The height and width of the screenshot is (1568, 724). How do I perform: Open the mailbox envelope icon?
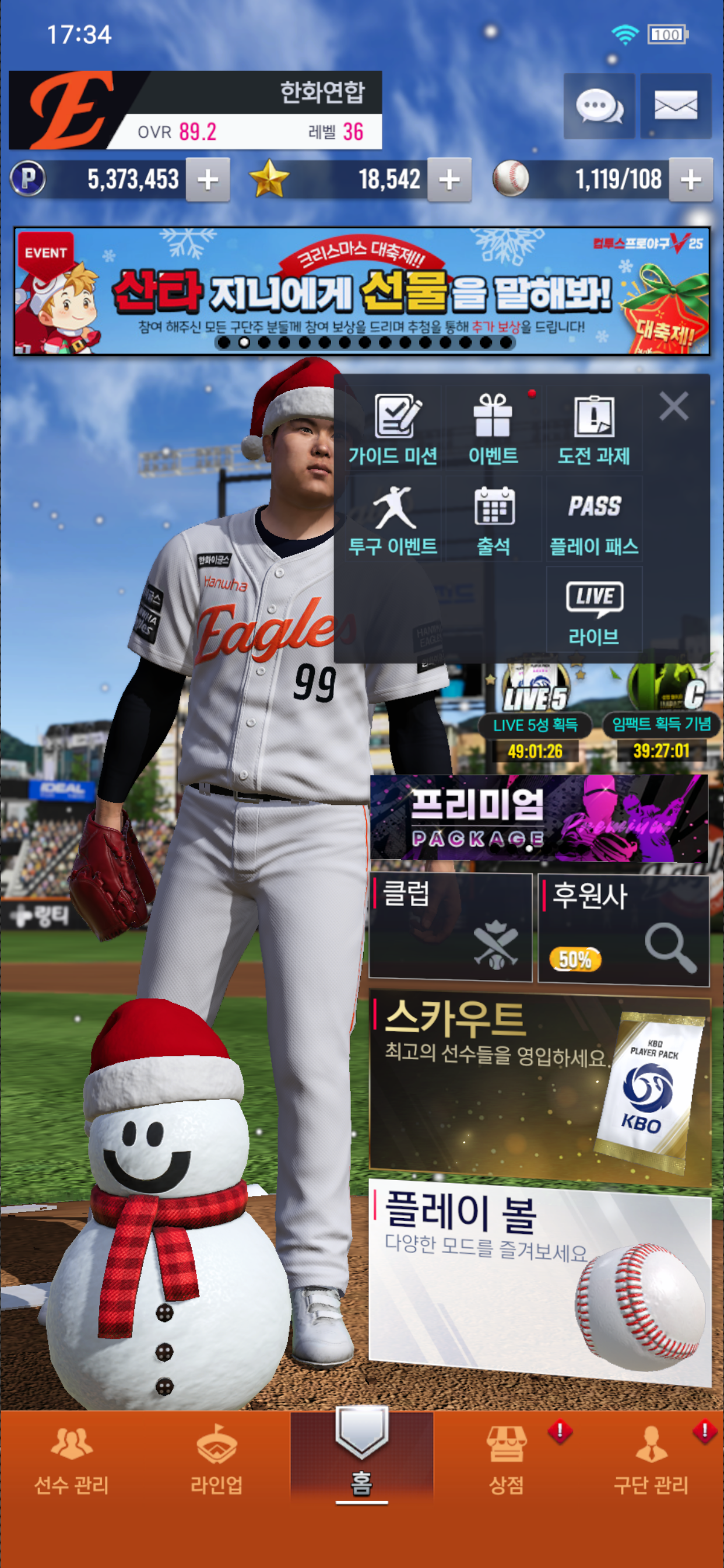coord(676,106)
